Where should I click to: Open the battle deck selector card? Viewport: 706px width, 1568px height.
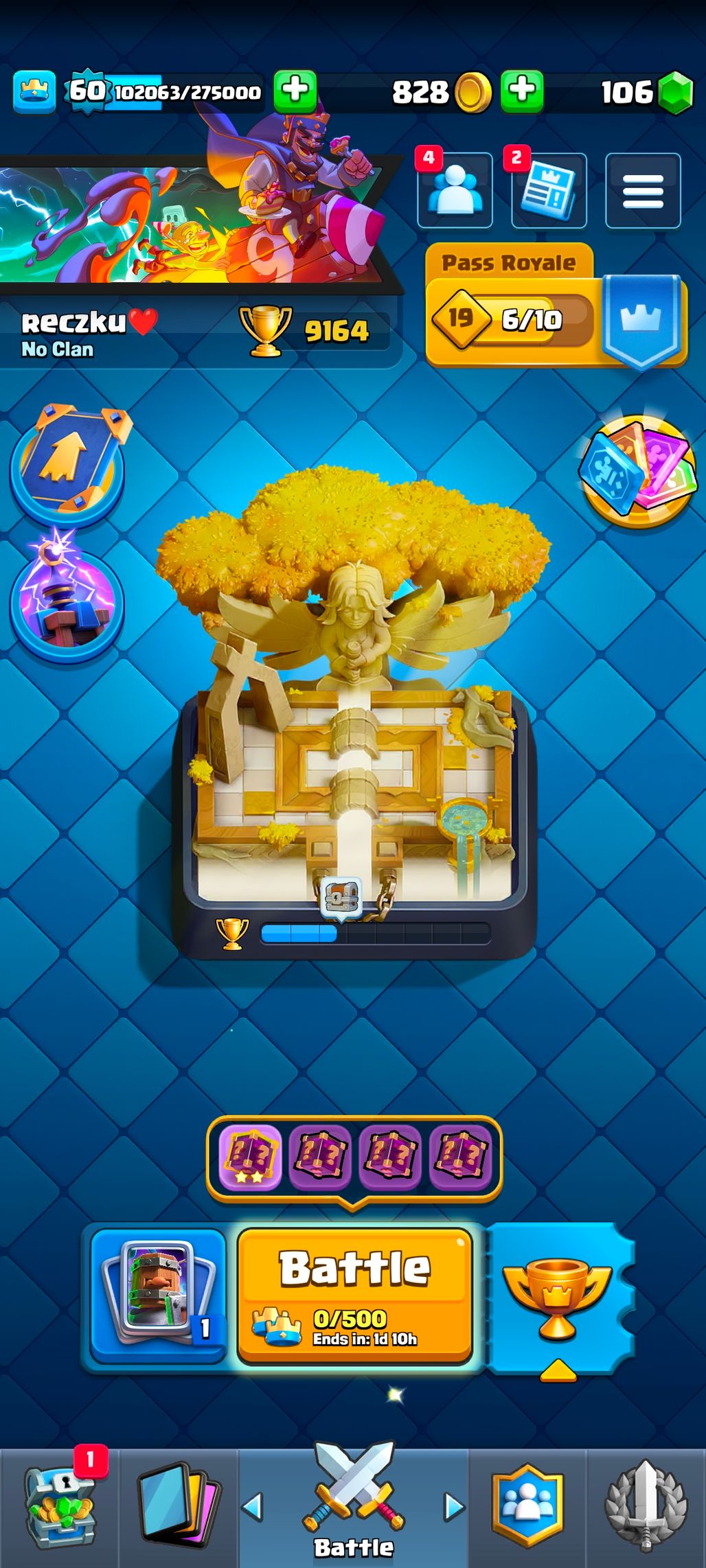pos(159,1295)
